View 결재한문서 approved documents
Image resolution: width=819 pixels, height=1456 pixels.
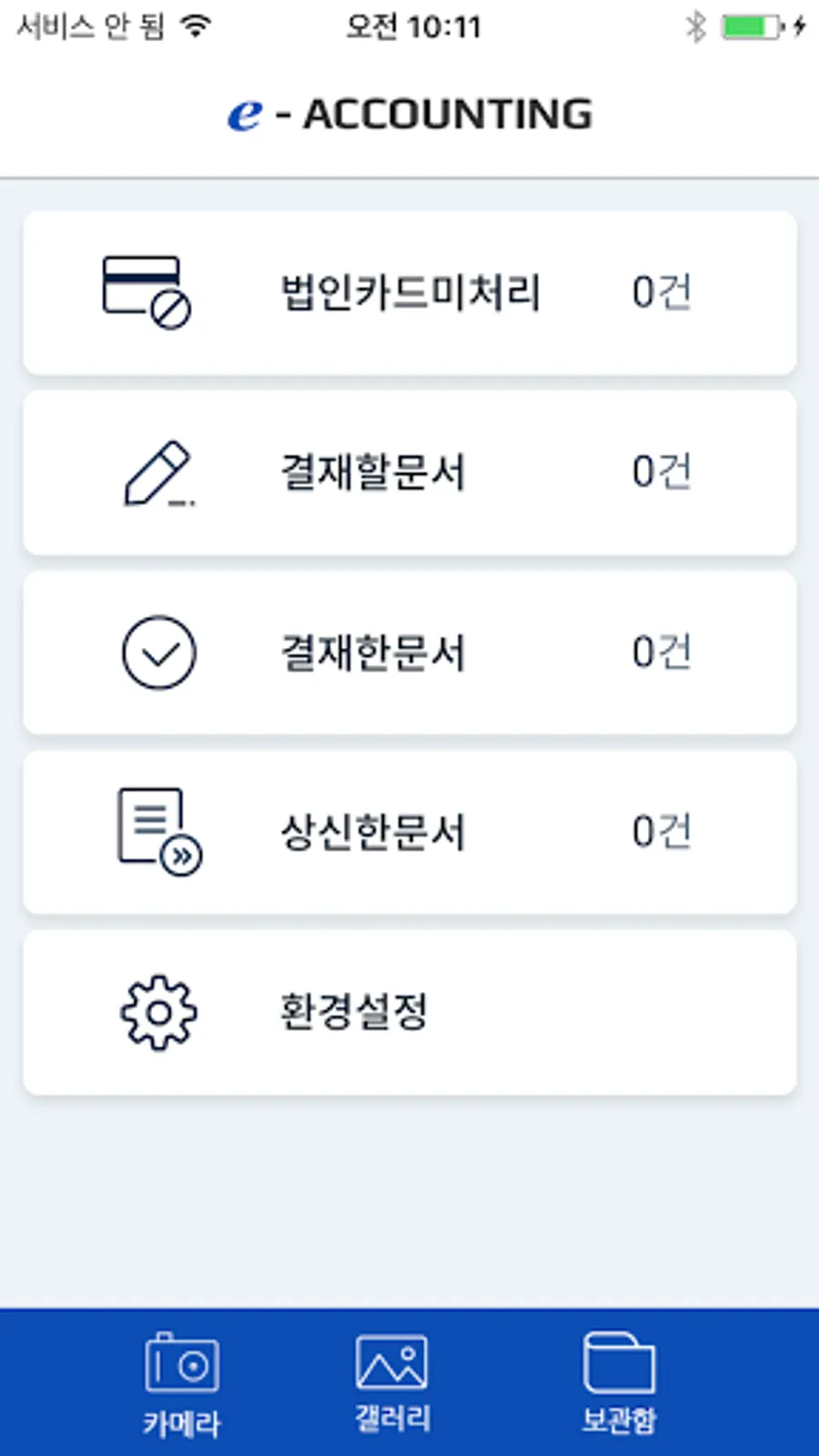[x=409, y=652]
